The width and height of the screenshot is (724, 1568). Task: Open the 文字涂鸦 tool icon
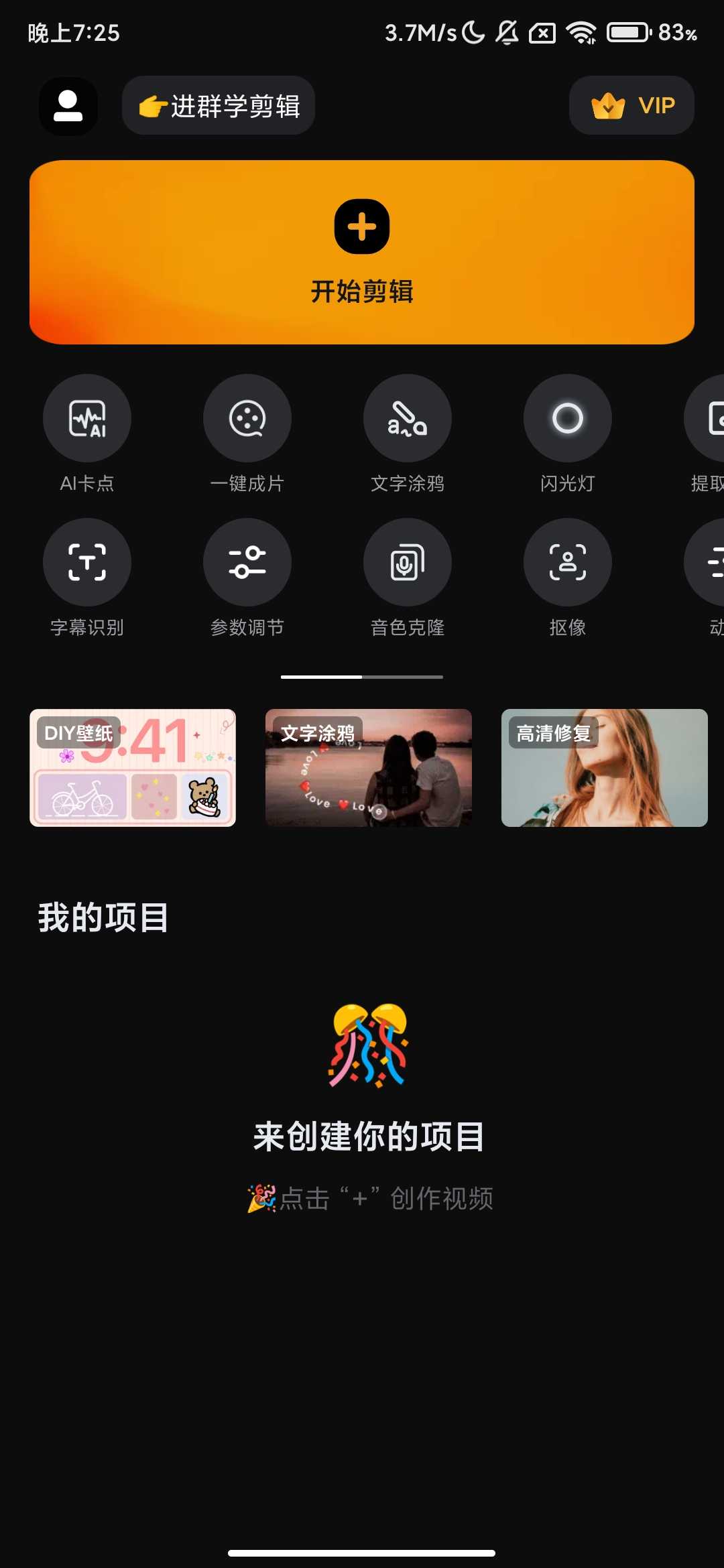coord(407,418)
